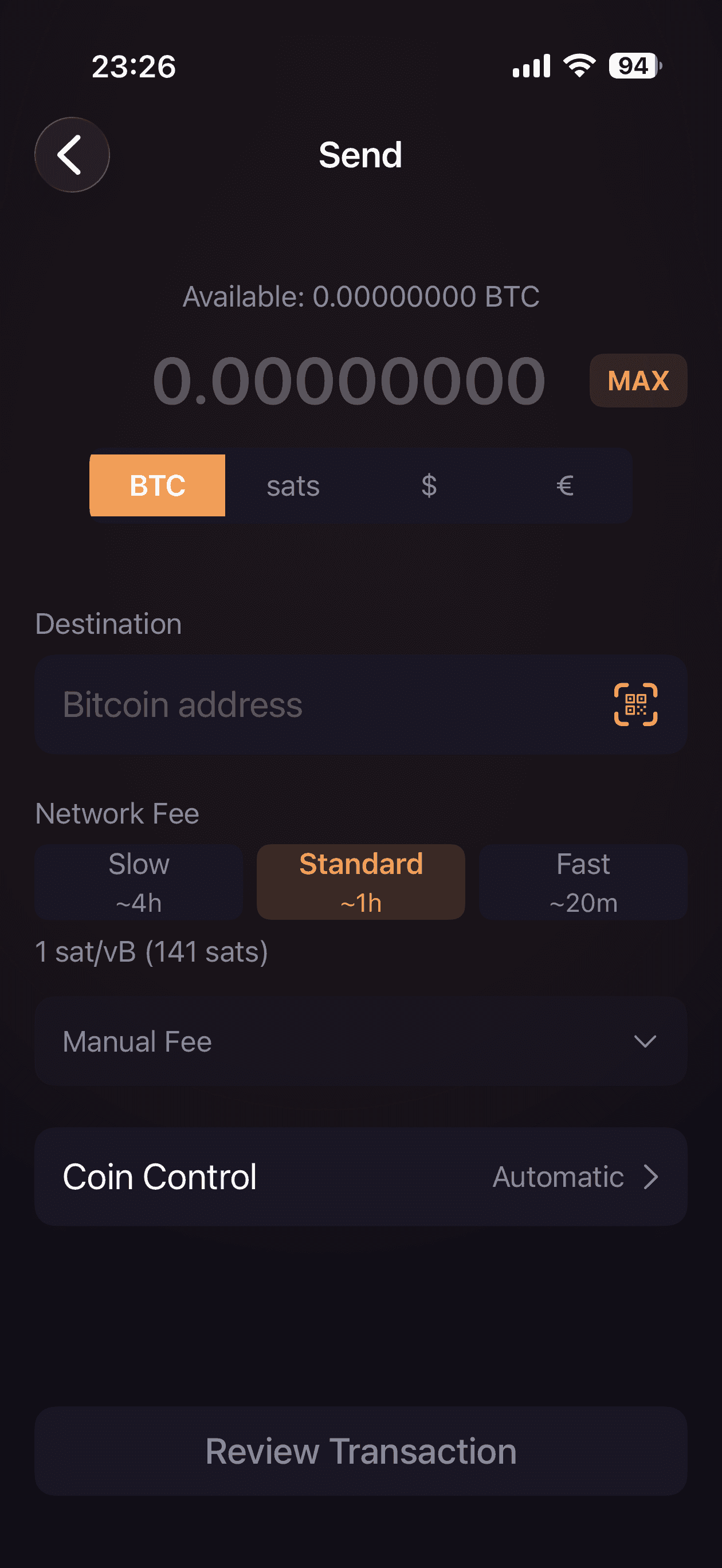Keep BTC selected as the unit
Screen dimensions: 722x1568
tap(157, 485)
